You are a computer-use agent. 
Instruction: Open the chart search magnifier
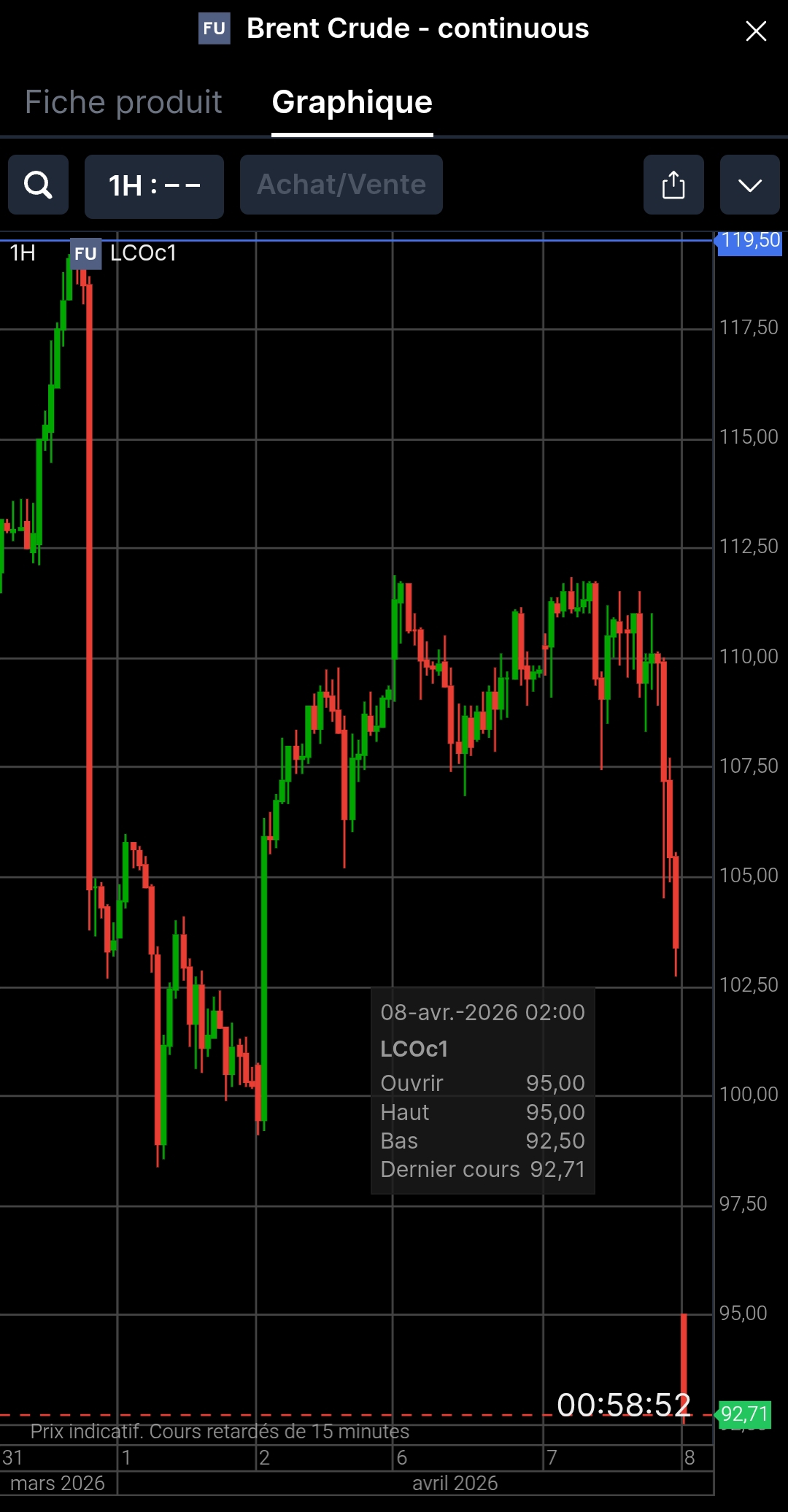39,185
